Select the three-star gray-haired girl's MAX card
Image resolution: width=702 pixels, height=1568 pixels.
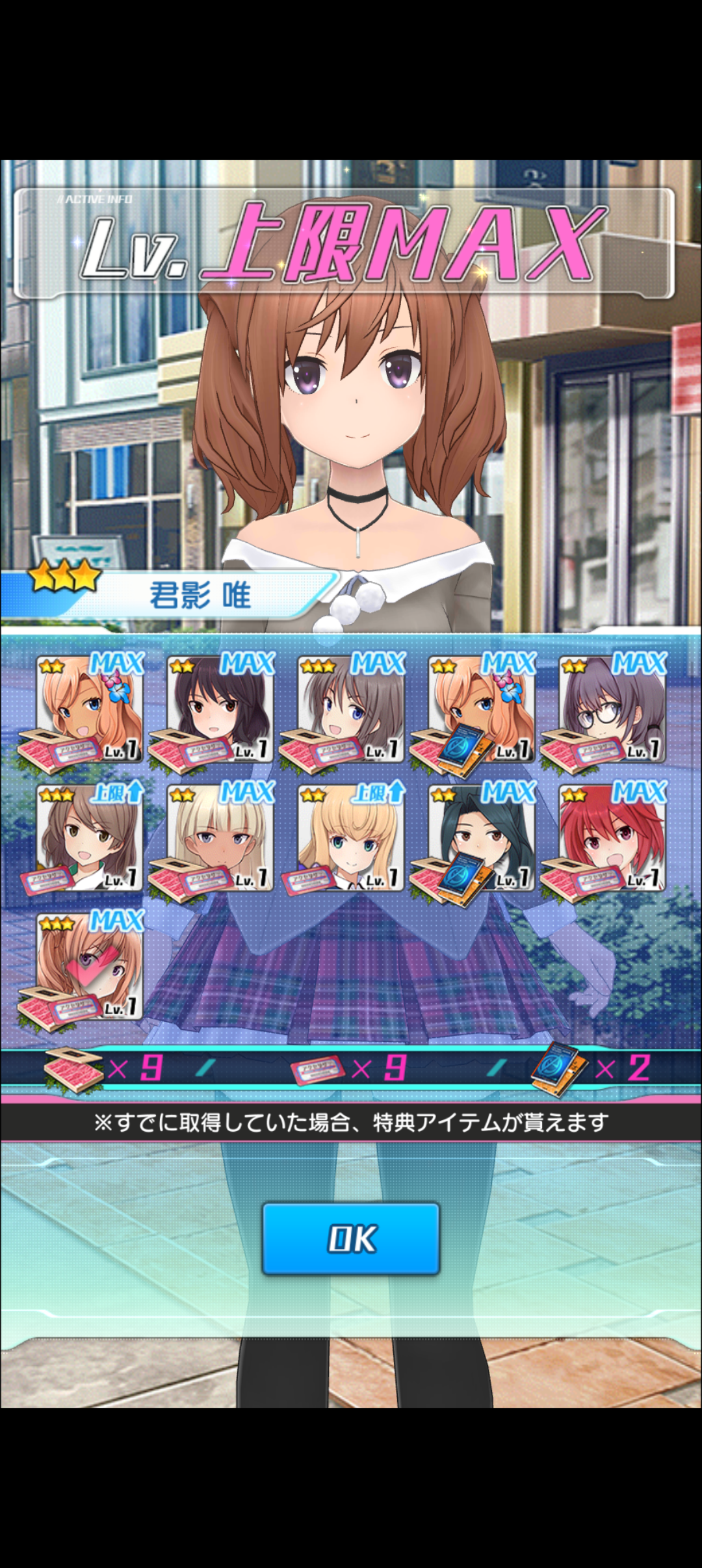[x=352, y=709]
